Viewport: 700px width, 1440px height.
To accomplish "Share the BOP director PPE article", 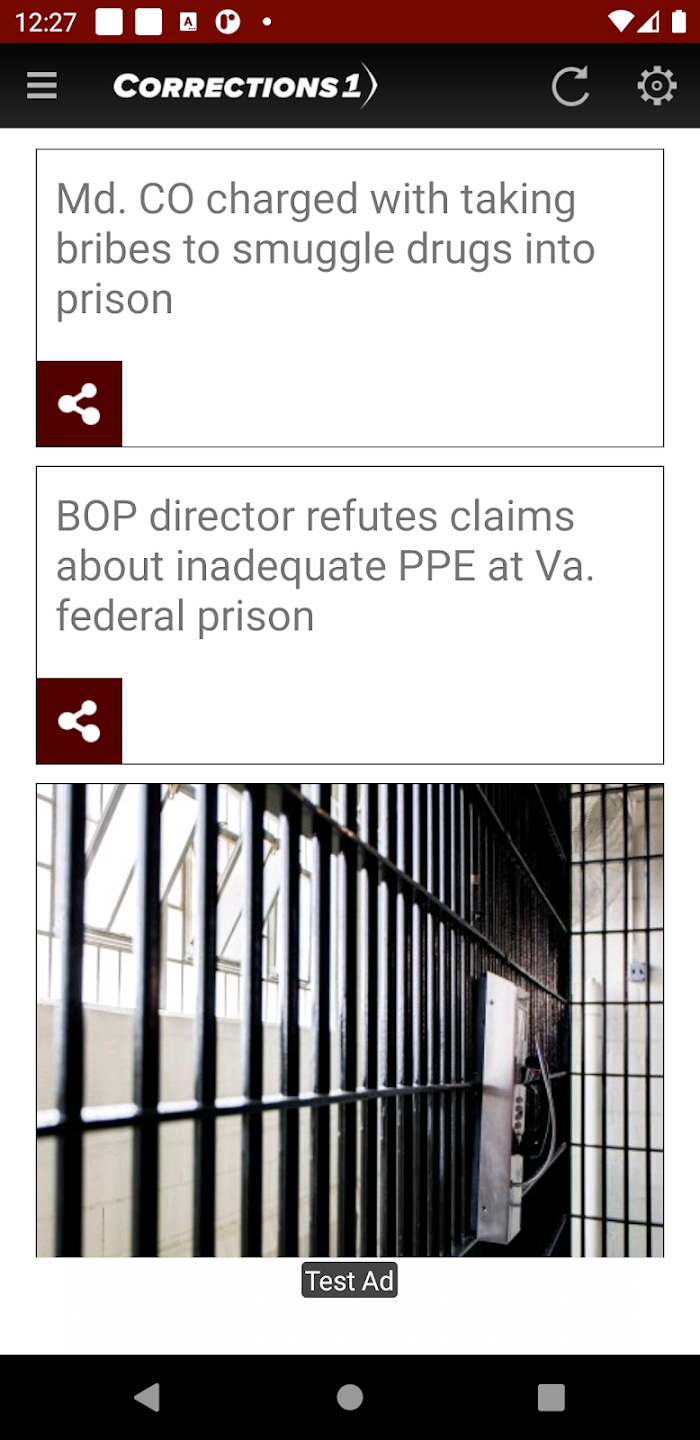I will [79, 721].
